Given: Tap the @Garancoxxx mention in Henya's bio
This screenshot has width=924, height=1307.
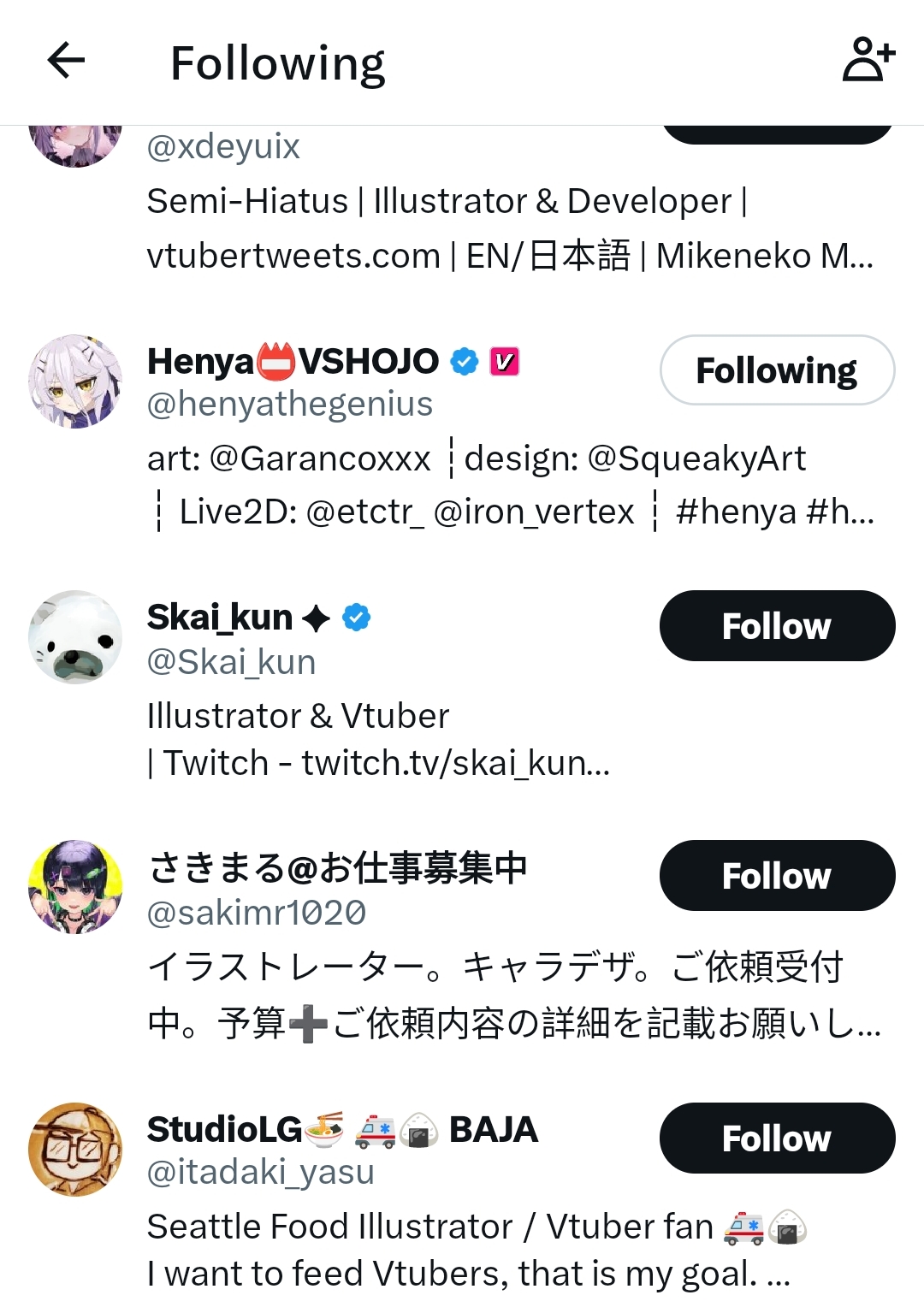Looking at the screenshot, I should (x=320, y=458).
